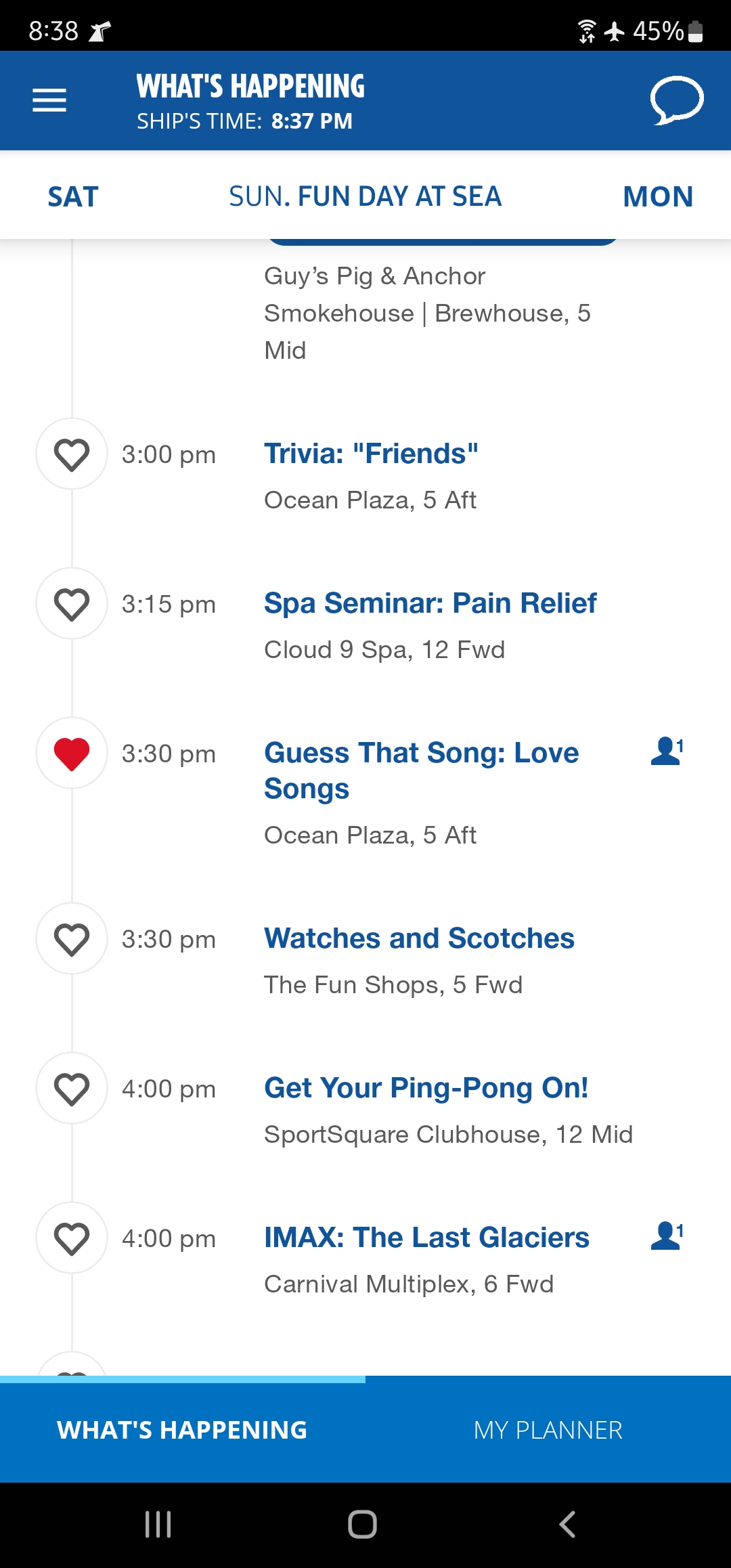Viewport: 731px width, 1568px height.
Task: Open the hamburger navigation menu
Action: [x=49, y=100]
